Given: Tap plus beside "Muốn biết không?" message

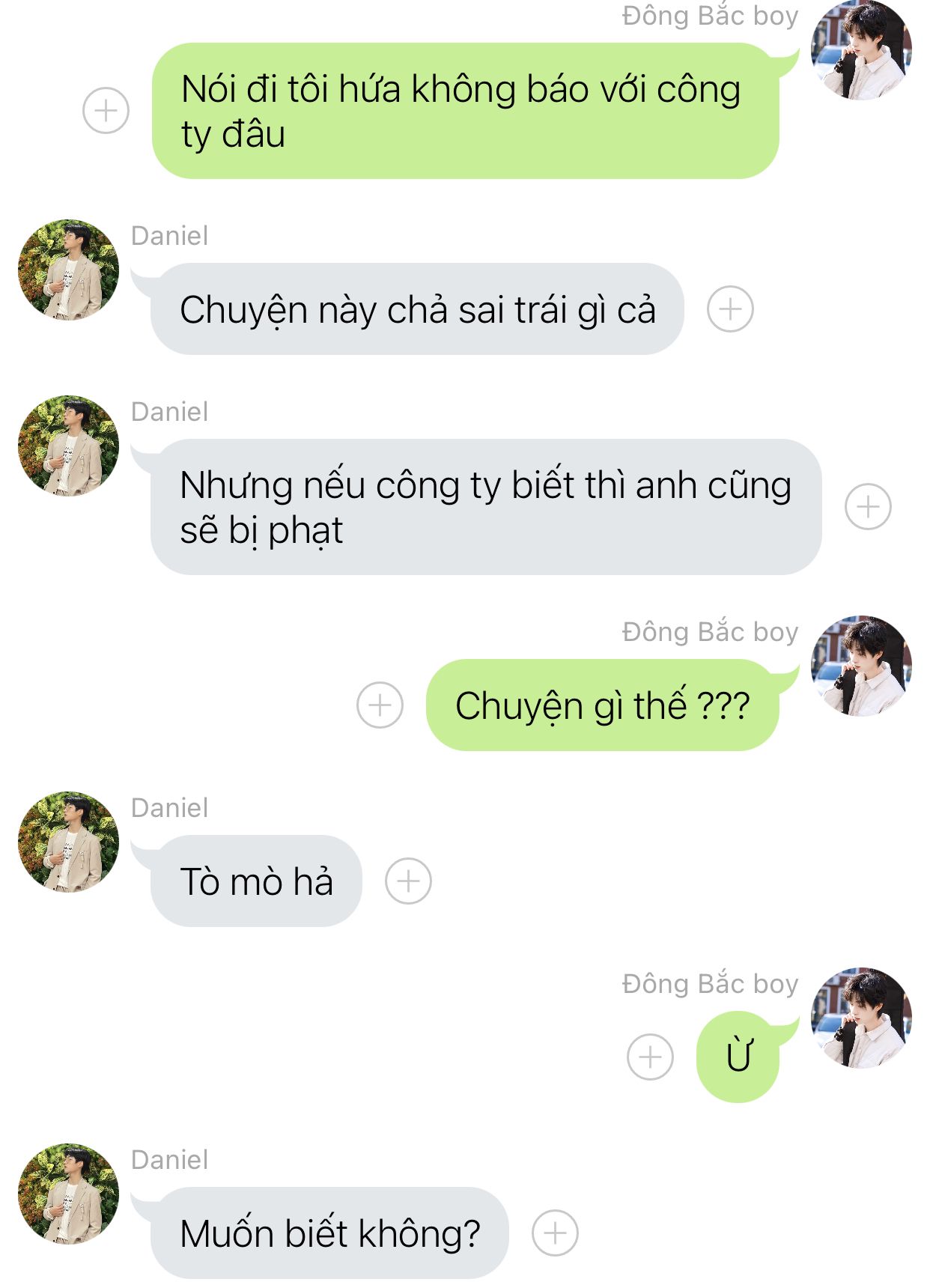Looking at the screenshot, I should pos(555,1233).
